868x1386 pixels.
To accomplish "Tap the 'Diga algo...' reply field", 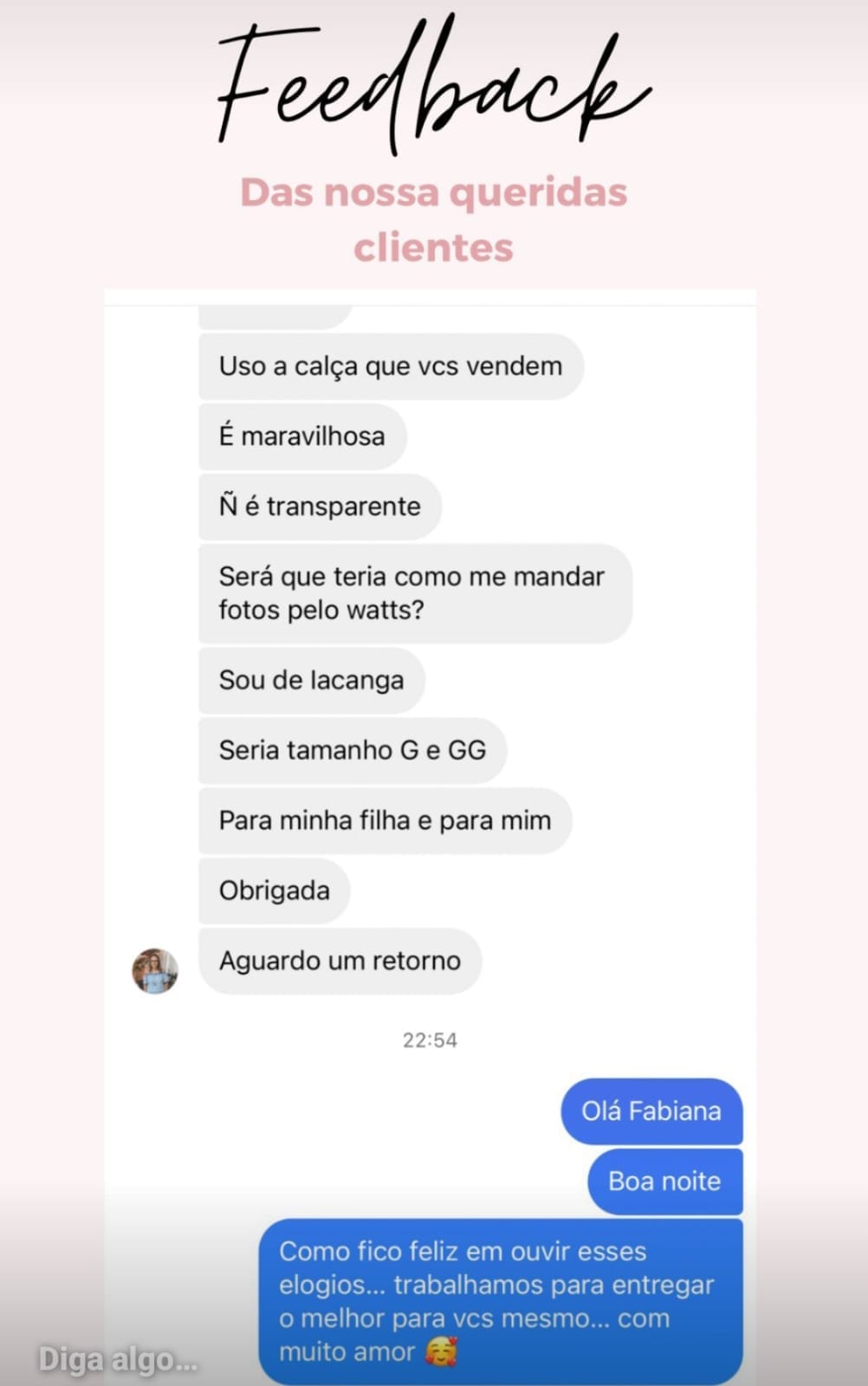I will (x=119, y=1359).
